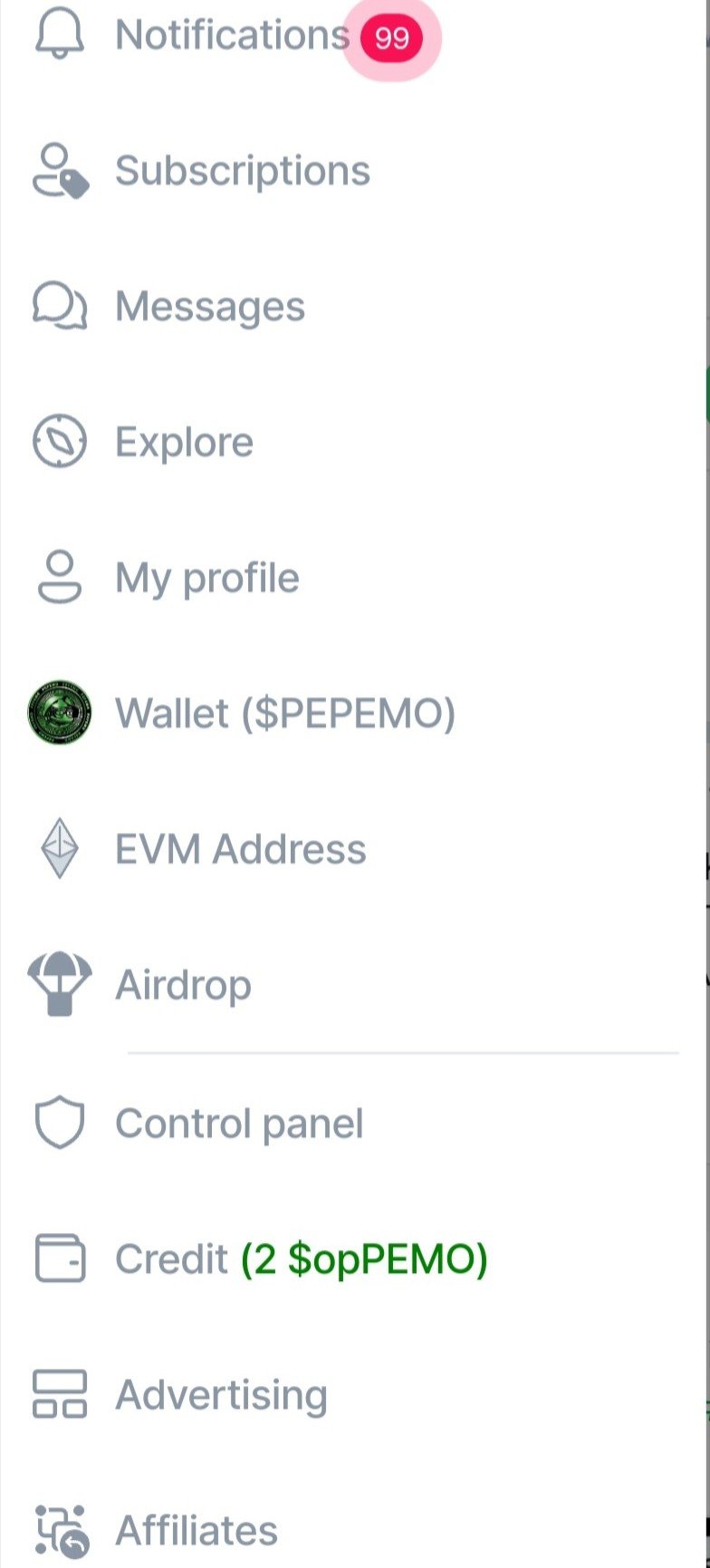Open Notifications with 99 badge
This screenshot has width=710, height=1568.
pyautogui.click(x=232, y=36)
